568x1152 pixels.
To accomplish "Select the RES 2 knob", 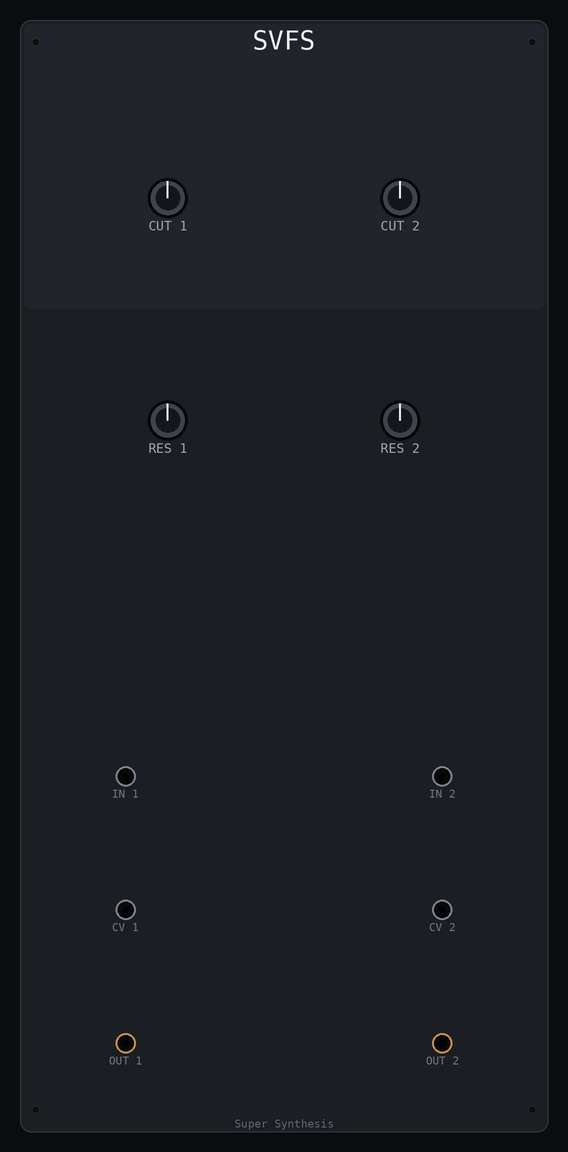I will (x=400, y=421).
